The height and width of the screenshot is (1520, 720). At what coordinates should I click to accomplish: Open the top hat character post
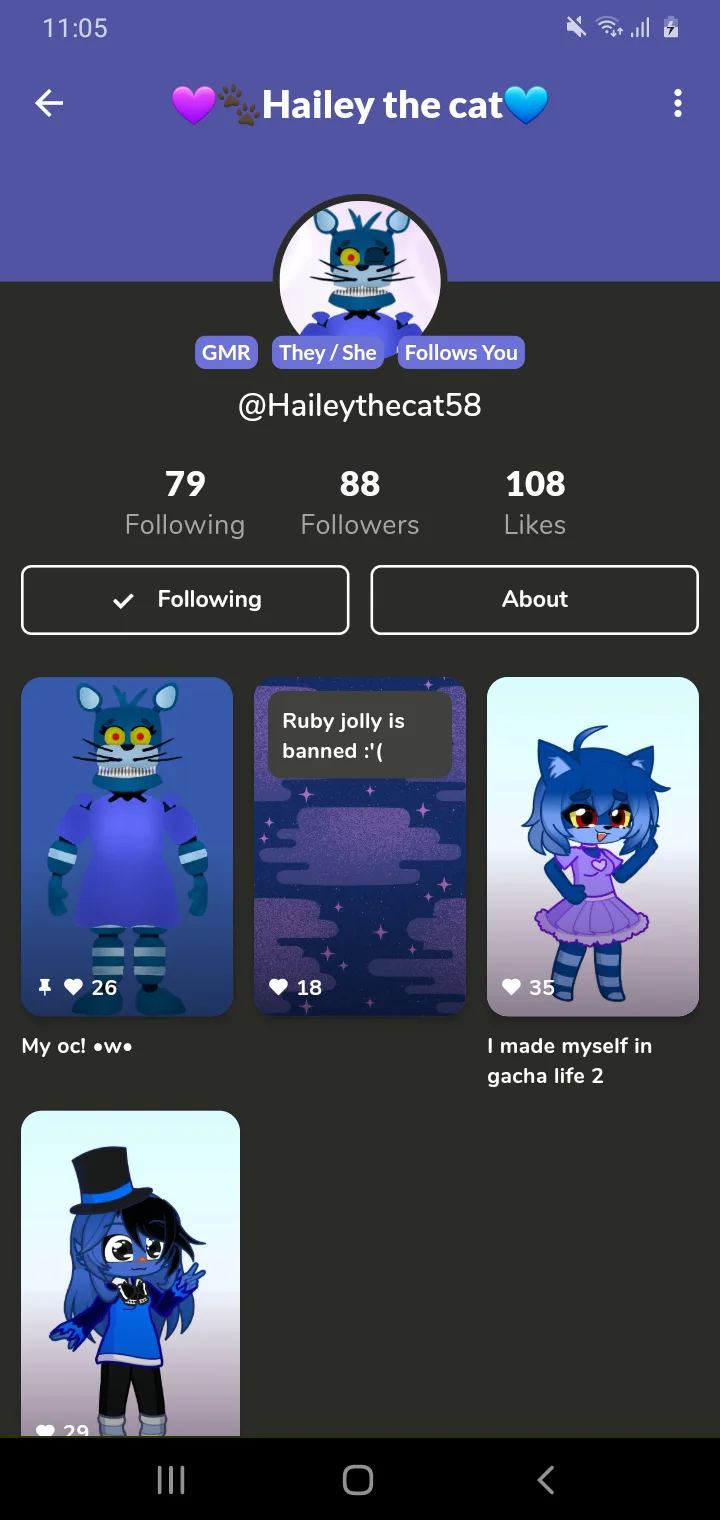click(130, 1272)
